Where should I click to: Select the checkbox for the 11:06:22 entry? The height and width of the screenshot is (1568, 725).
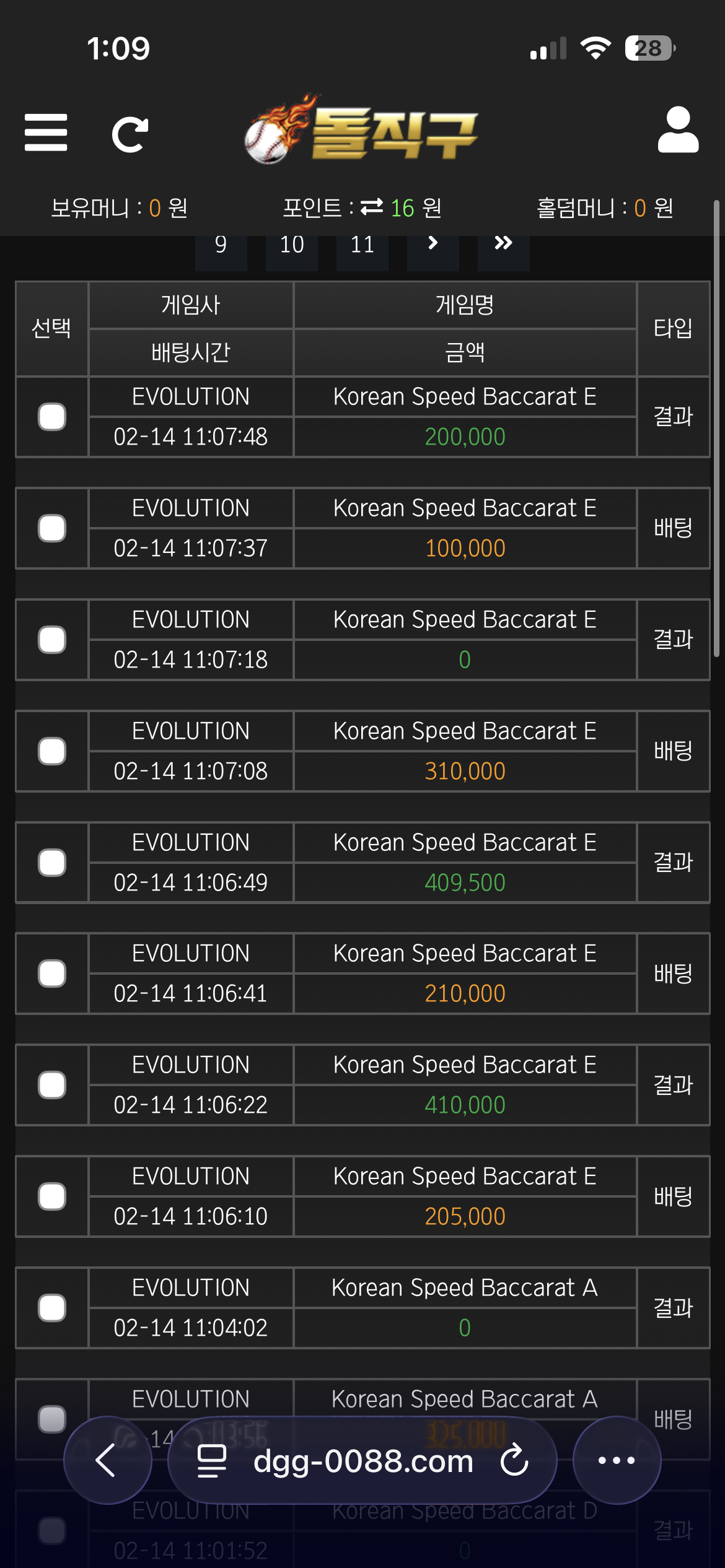(52, 1085)
